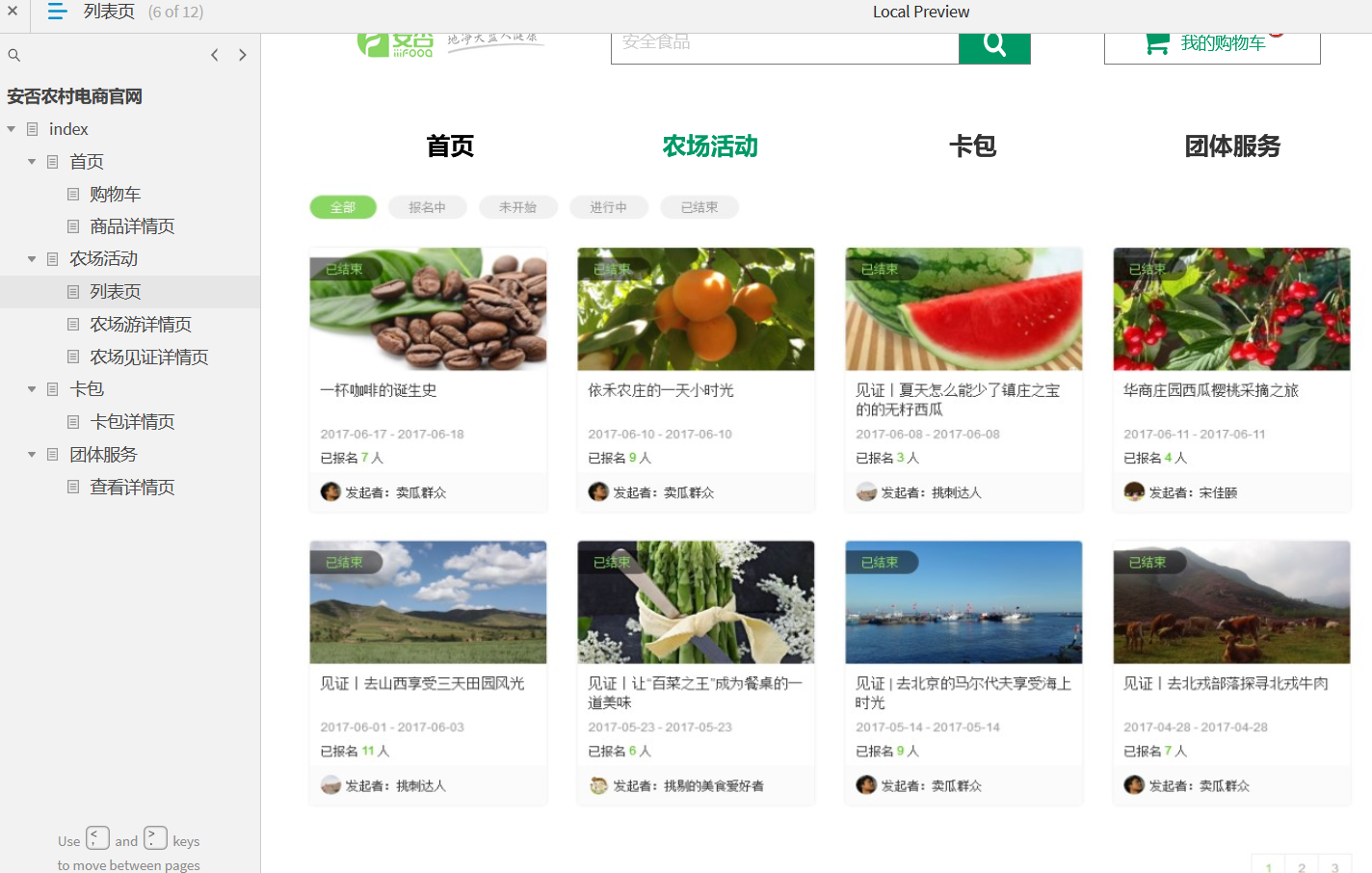Open the 团体服务 tab
This screenshot has height=873, width=1372.
(x=1232, y=146)
